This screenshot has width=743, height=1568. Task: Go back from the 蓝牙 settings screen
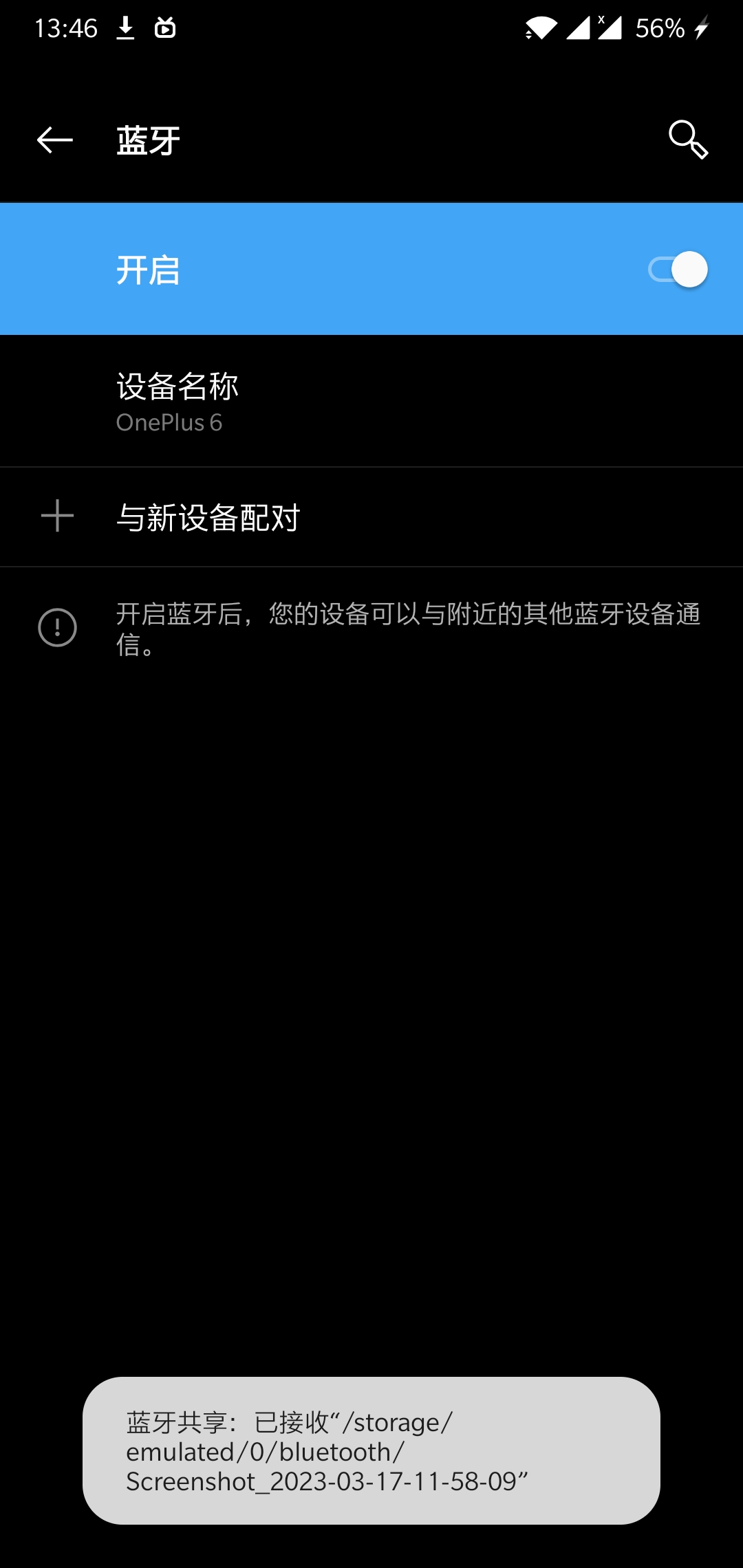(x=55, y=140)
